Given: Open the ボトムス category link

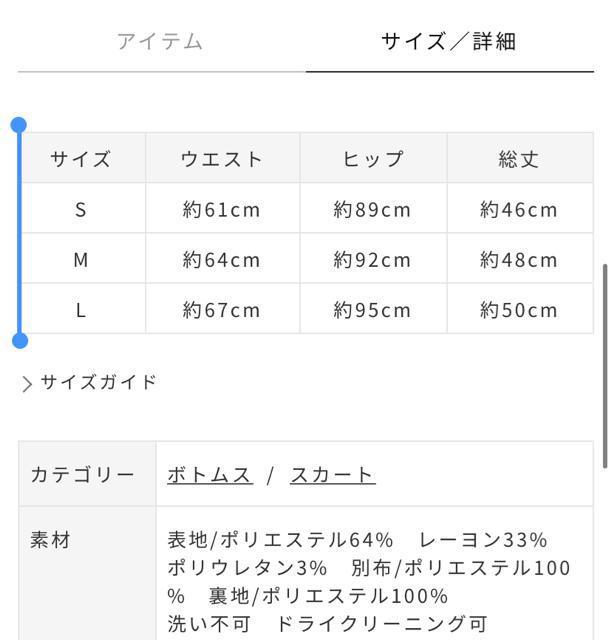Looking at the screenshot, I should pos(209,475).
